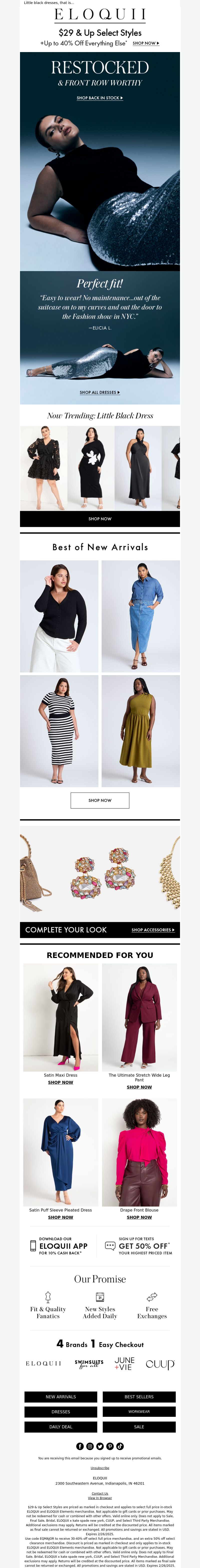Go to Best Sellers
200x1568 pixels.
coord(139,1397)
